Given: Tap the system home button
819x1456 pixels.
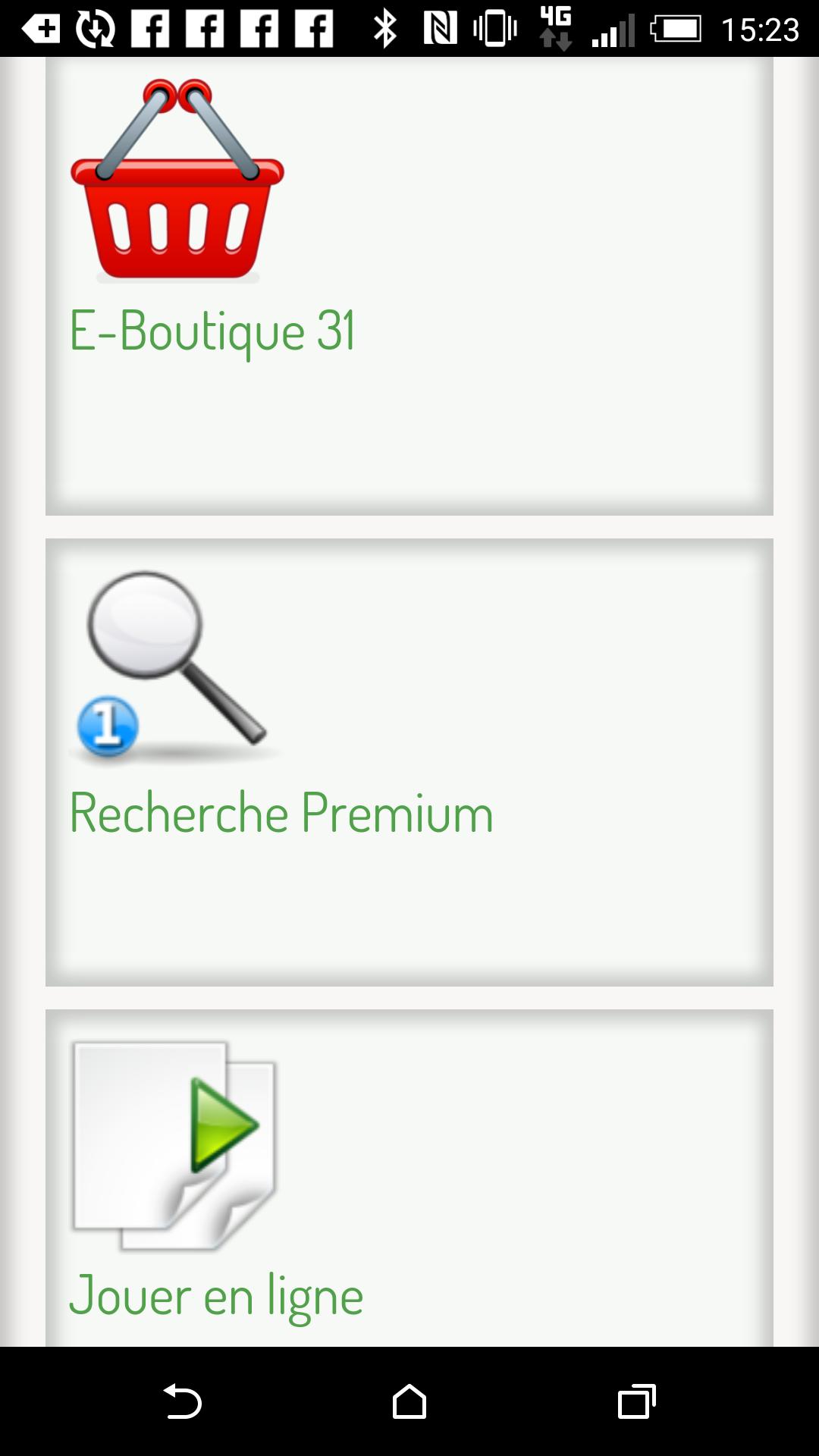Looking at the screenshot, I should [409, 1401].
